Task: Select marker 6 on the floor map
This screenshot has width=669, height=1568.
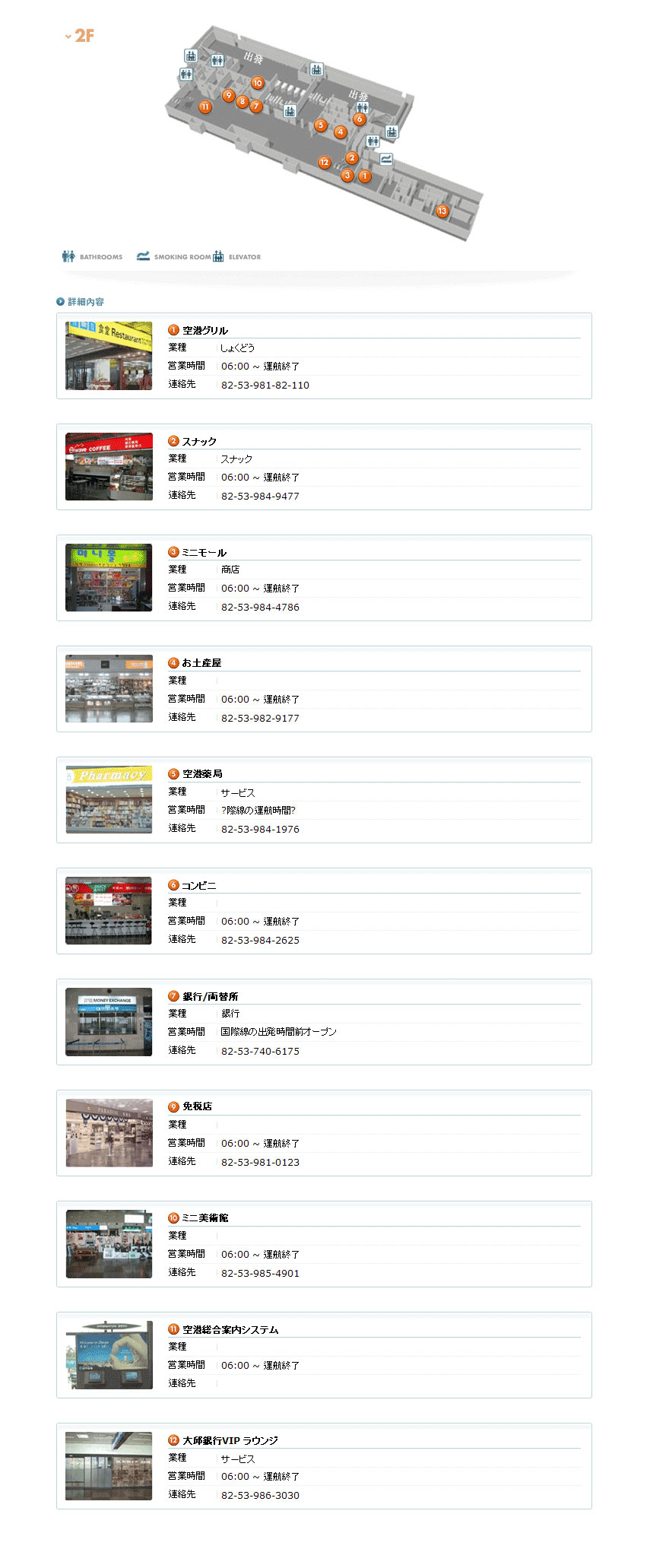Action: pos(360,119)
